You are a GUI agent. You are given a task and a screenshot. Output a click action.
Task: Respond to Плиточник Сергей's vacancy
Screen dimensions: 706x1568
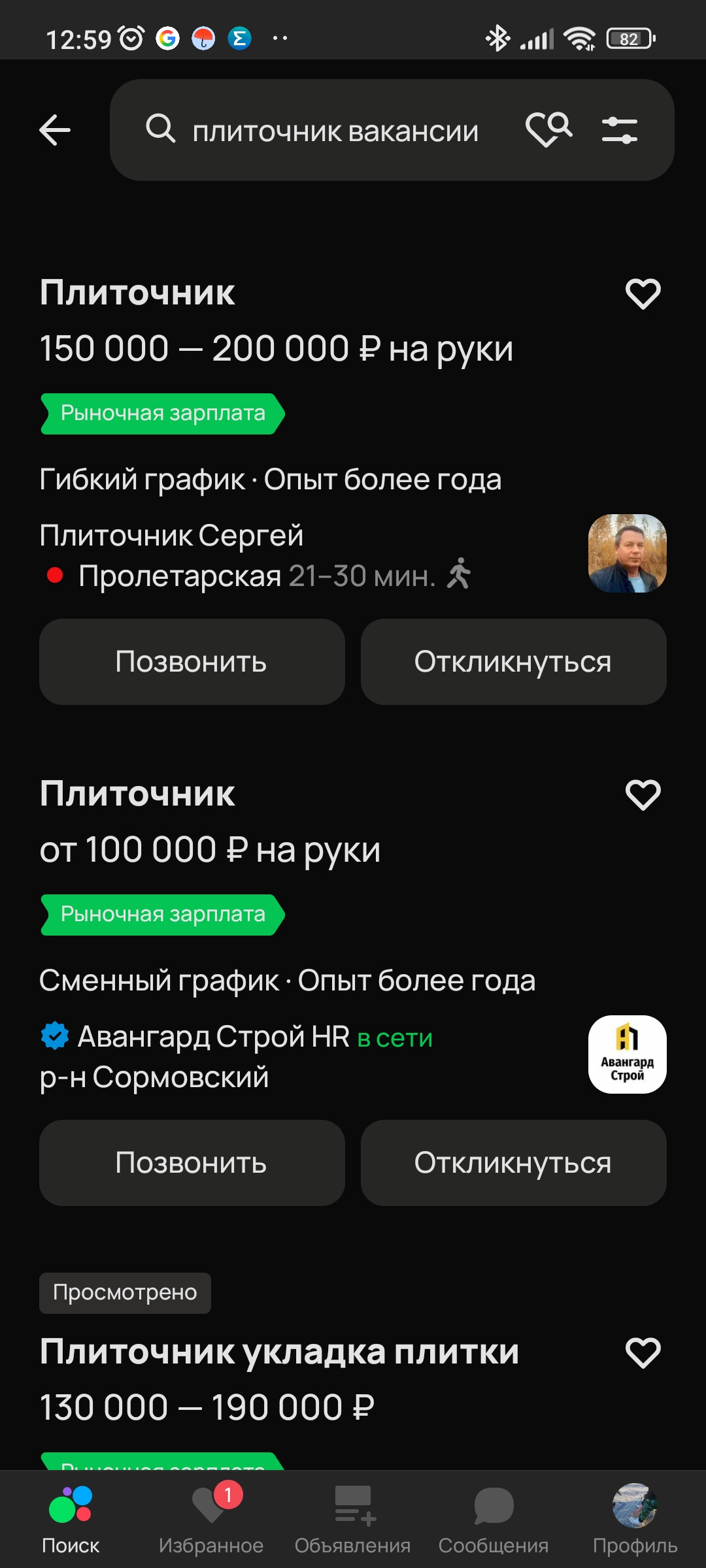pos(513,662)
